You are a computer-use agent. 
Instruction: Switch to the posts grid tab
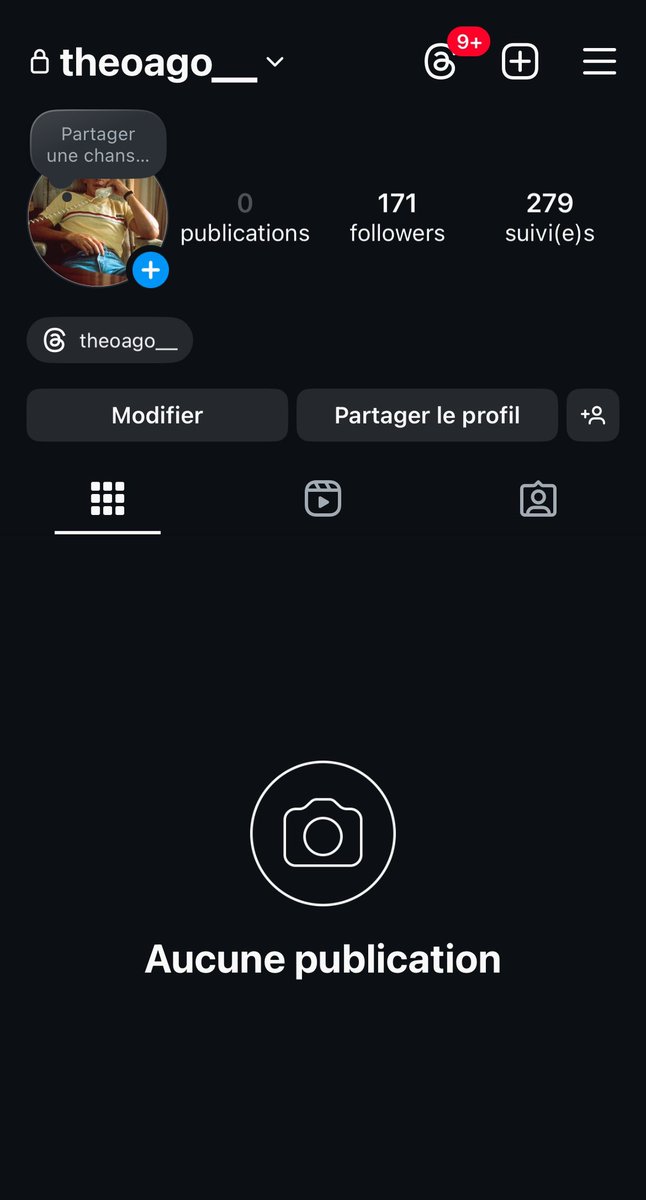pos(108,498)
